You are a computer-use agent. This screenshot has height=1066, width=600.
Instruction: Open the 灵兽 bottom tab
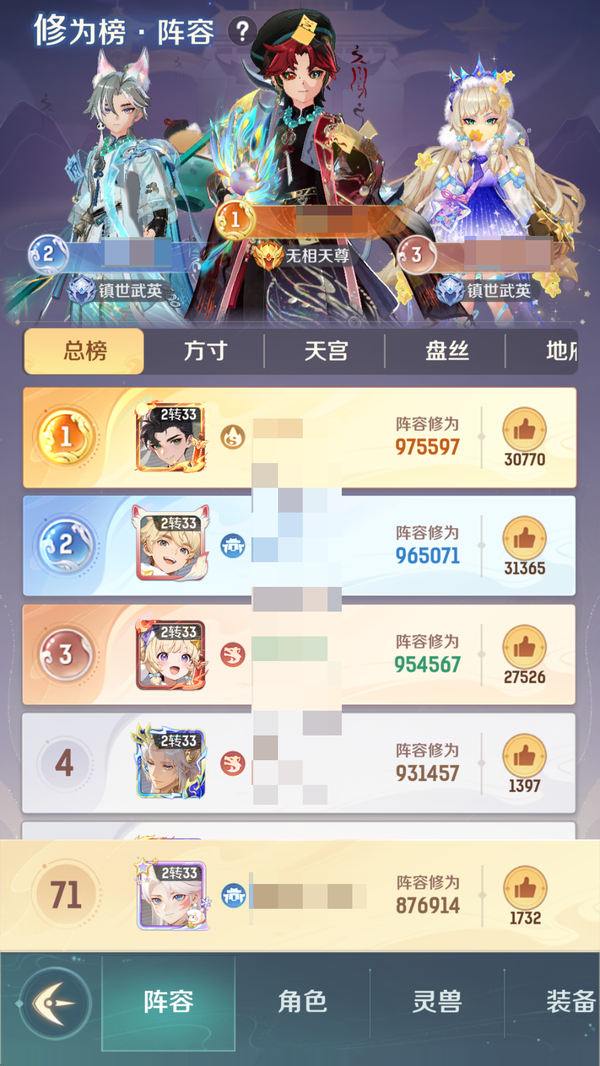click(437, 1002)
